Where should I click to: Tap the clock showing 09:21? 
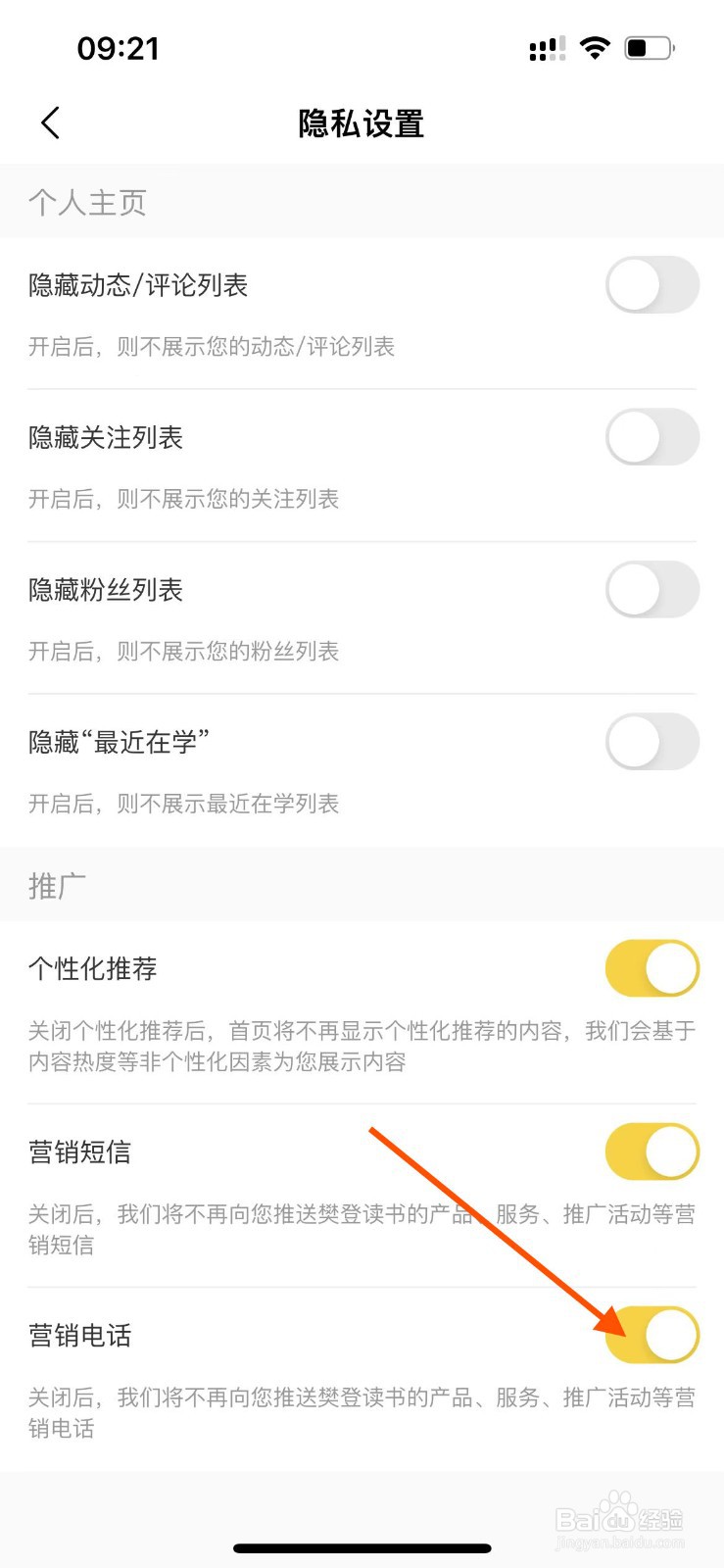[x=111, y=47]
